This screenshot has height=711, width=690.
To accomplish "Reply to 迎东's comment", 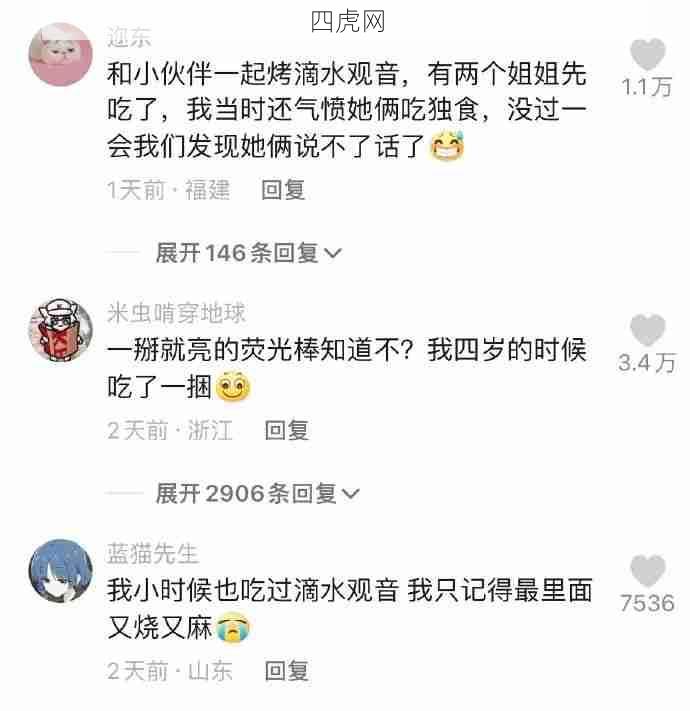I will point(283,190).
